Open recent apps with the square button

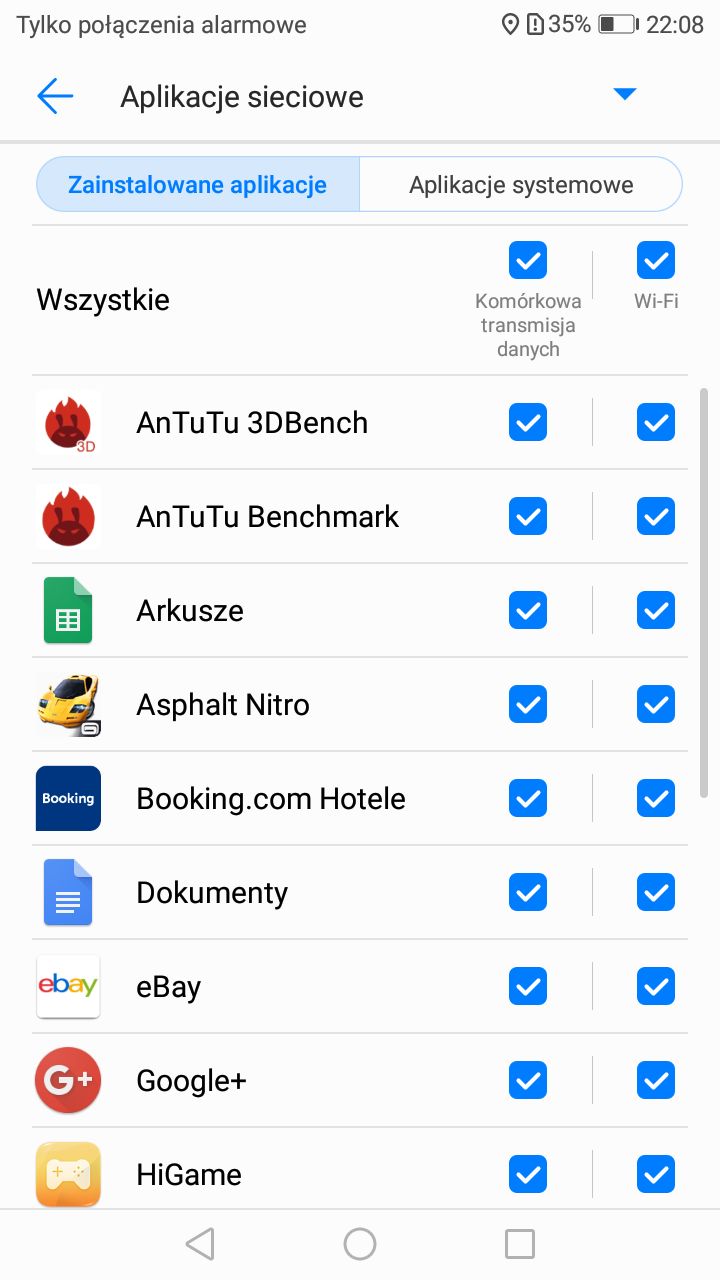coord(520,1244)
